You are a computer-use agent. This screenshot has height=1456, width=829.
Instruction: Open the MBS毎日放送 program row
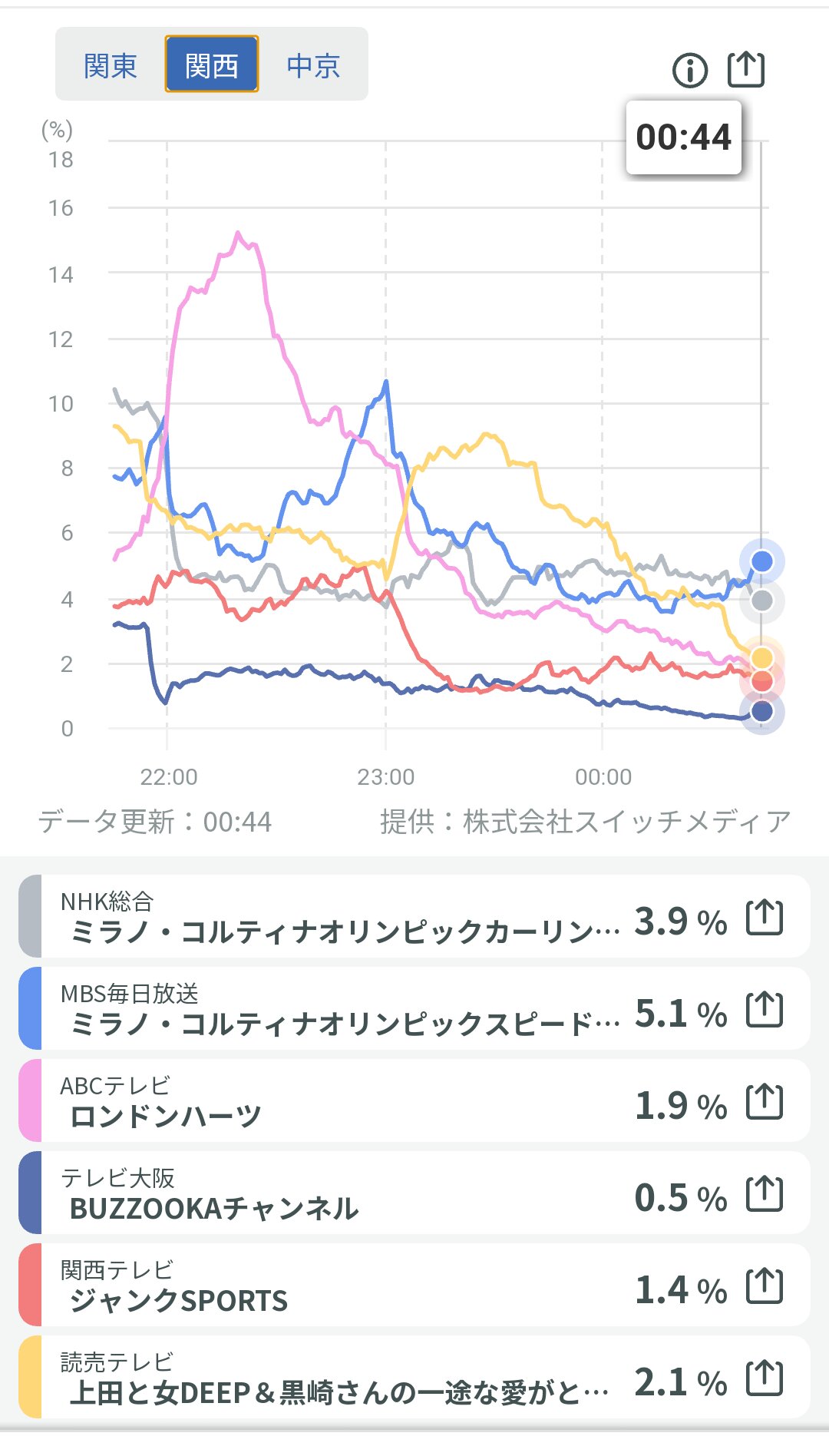tap(338, 1009)
